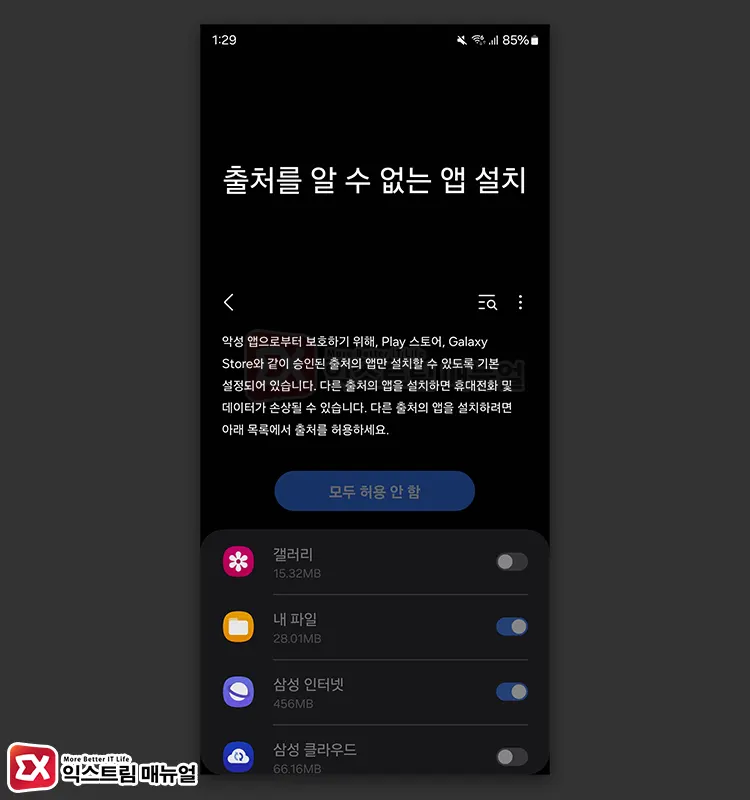This screenshot has height=800, width=750.
Task: Open the 삼성 클라우드 app row
Action: tap(375, 750)
